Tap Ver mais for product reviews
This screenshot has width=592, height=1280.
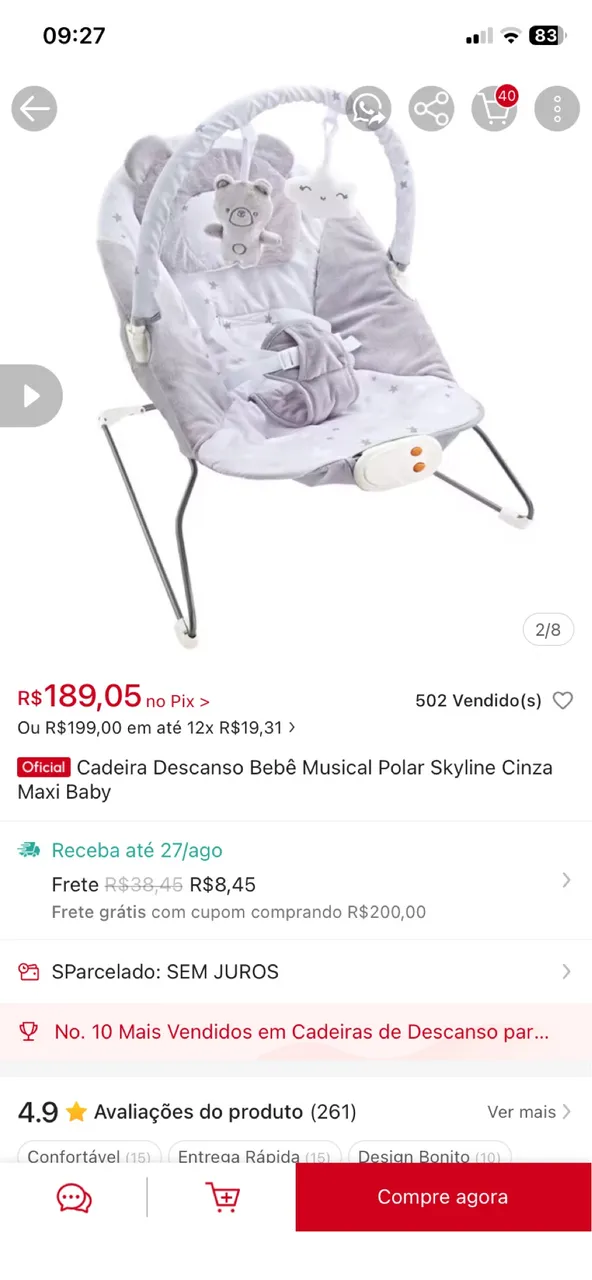coord(529,1112)
